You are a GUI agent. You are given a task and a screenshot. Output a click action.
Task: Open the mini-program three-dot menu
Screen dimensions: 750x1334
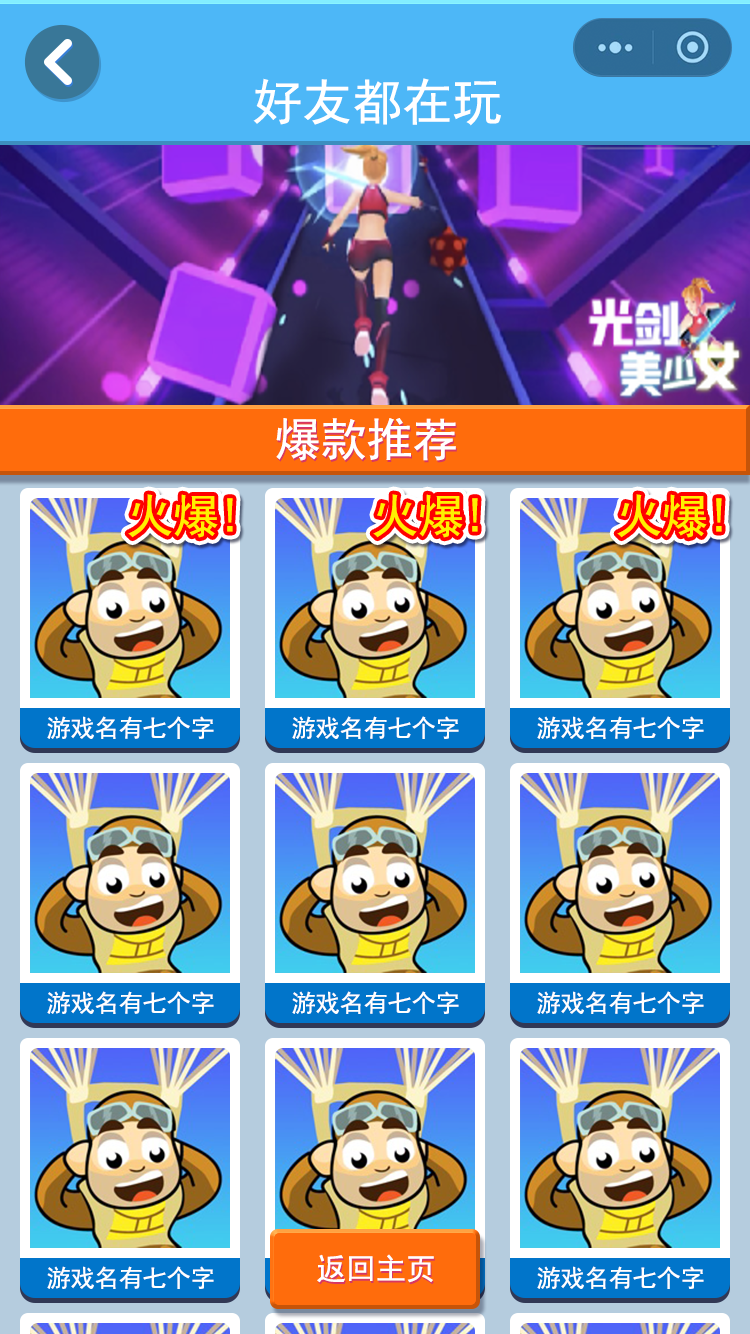(614, 47)
